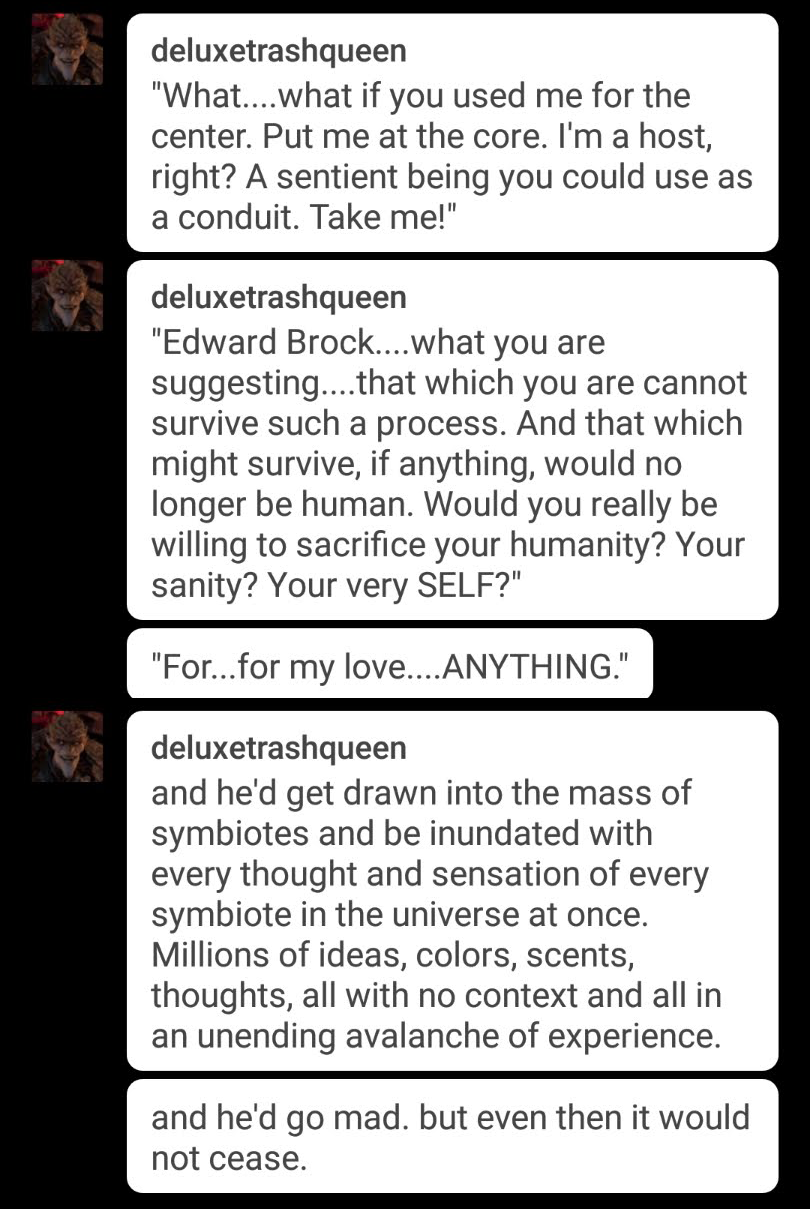This screenshot has width=810, height=1209.
Task: Open deluxetrashqueen username above "Edward Brock" message
Action: point(278,298)
